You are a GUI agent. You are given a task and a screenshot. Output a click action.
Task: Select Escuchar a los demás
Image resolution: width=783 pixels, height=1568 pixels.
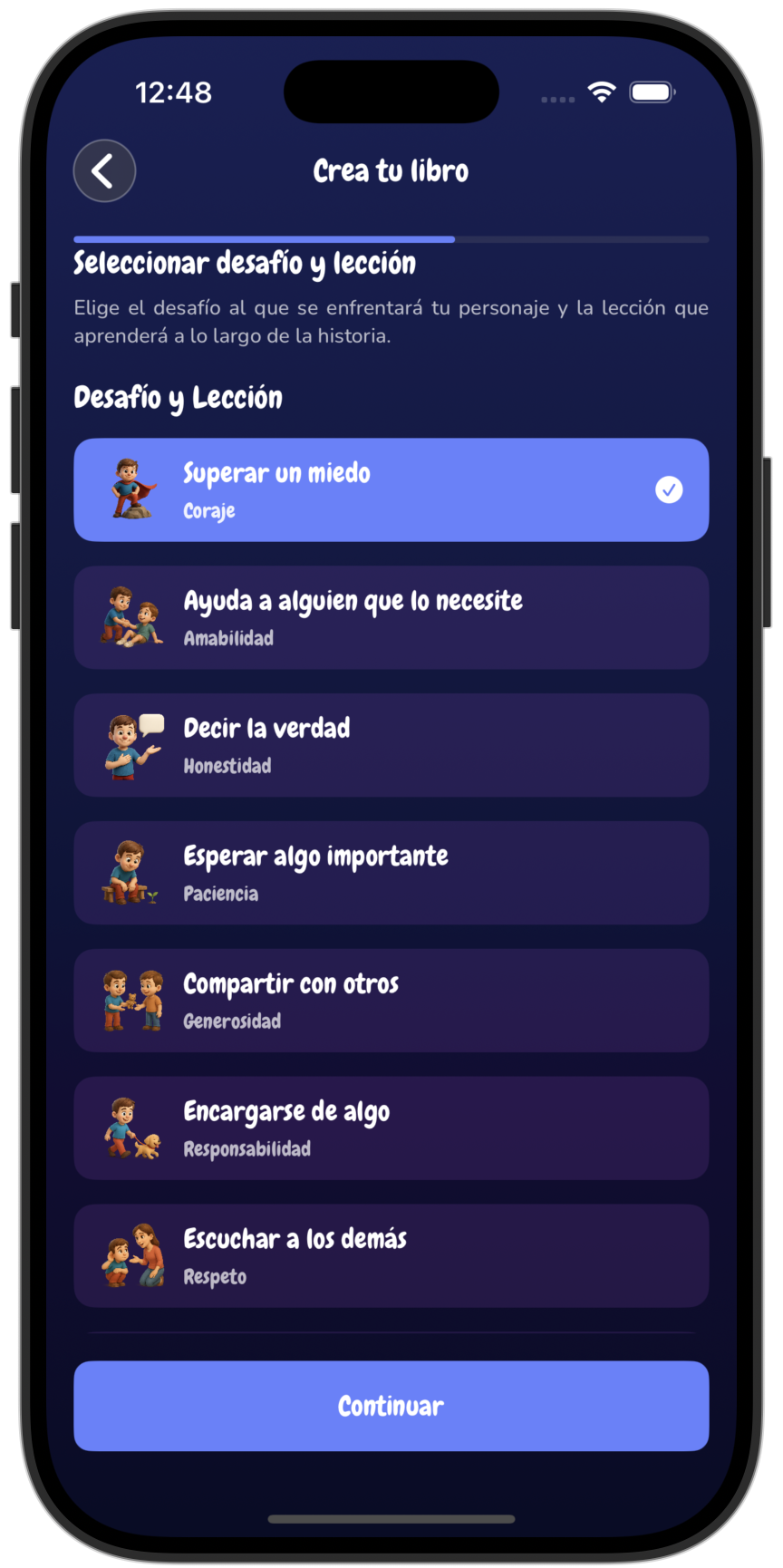[391, 1256]
